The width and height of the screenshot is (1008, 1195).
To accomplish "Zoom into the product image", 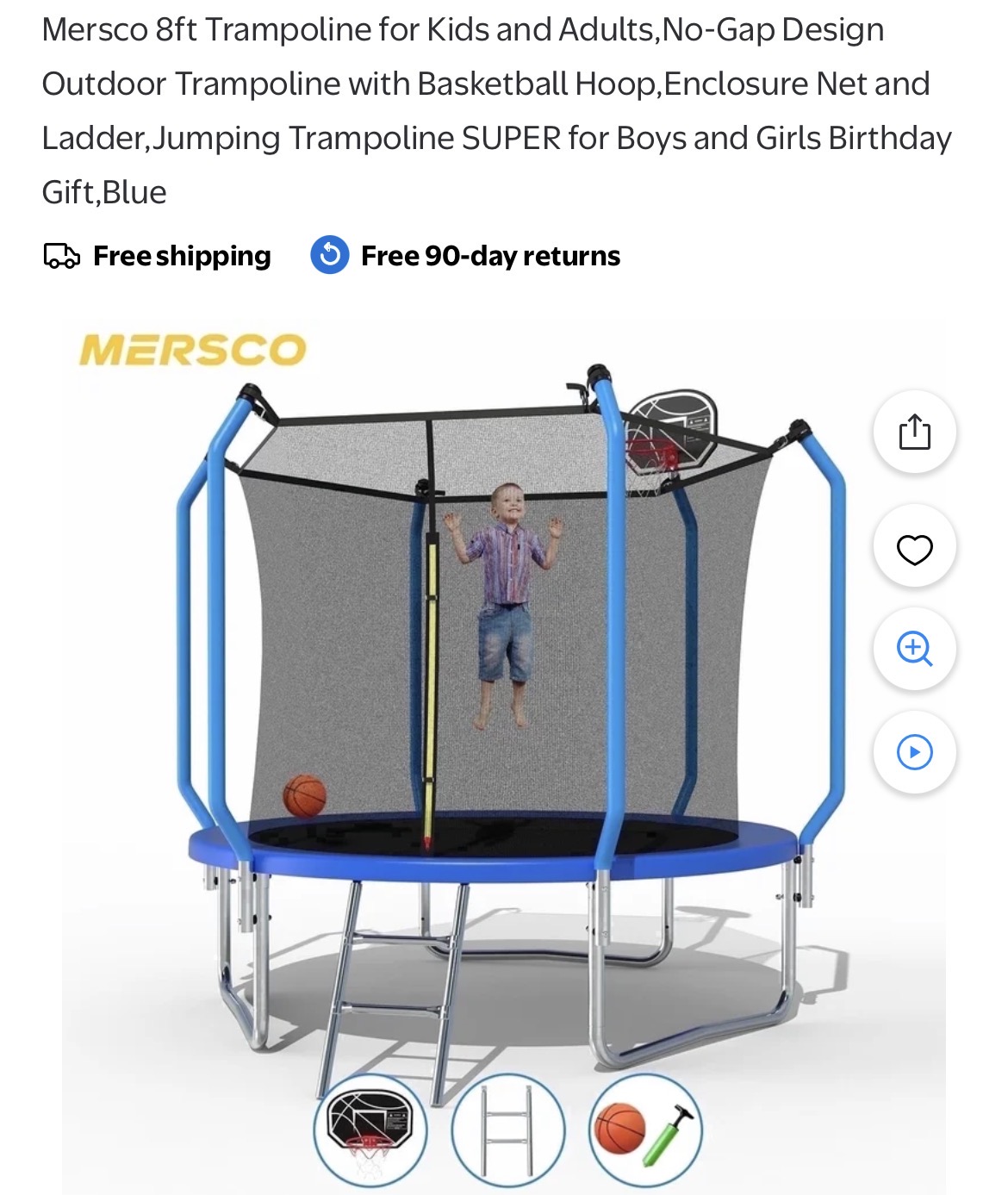I will [914, 649].
